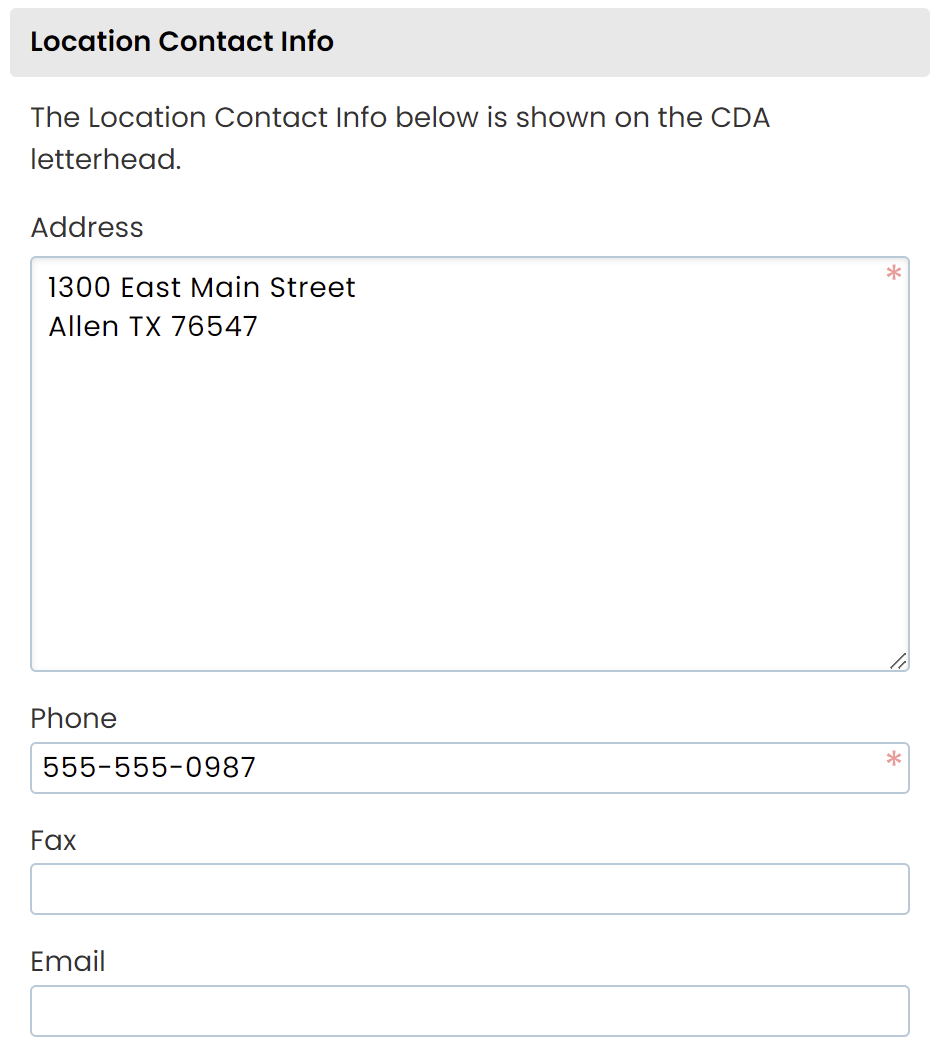Viewport: 935px width, 1056px height.
Task: Focus the Phone number field
Action: click(469, 768)
